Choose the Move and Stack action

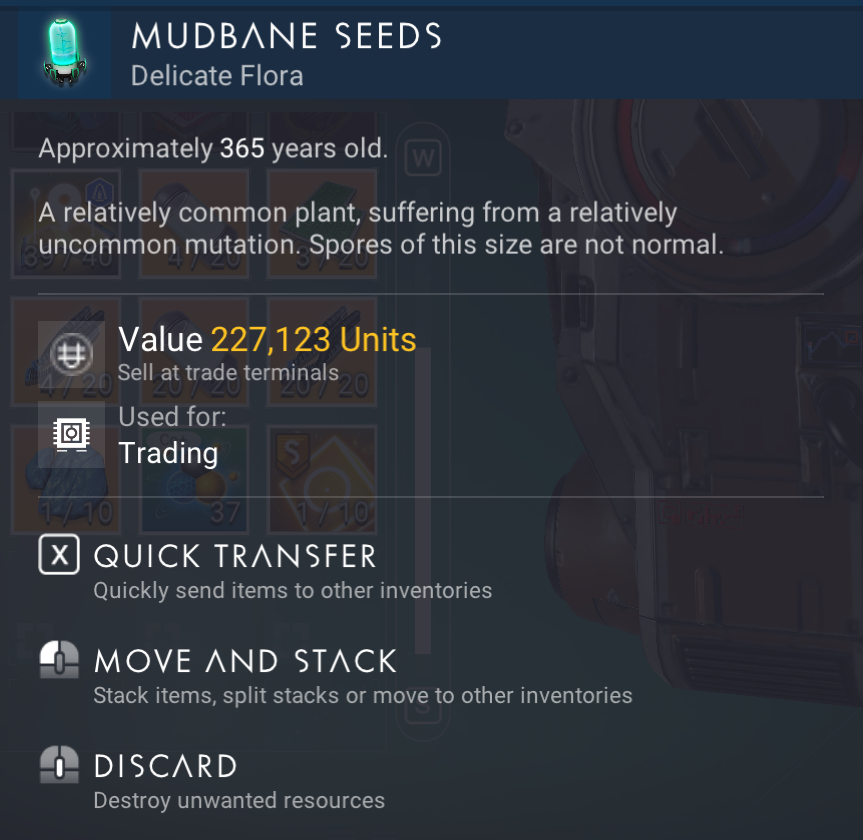click(x=245, y=661)
